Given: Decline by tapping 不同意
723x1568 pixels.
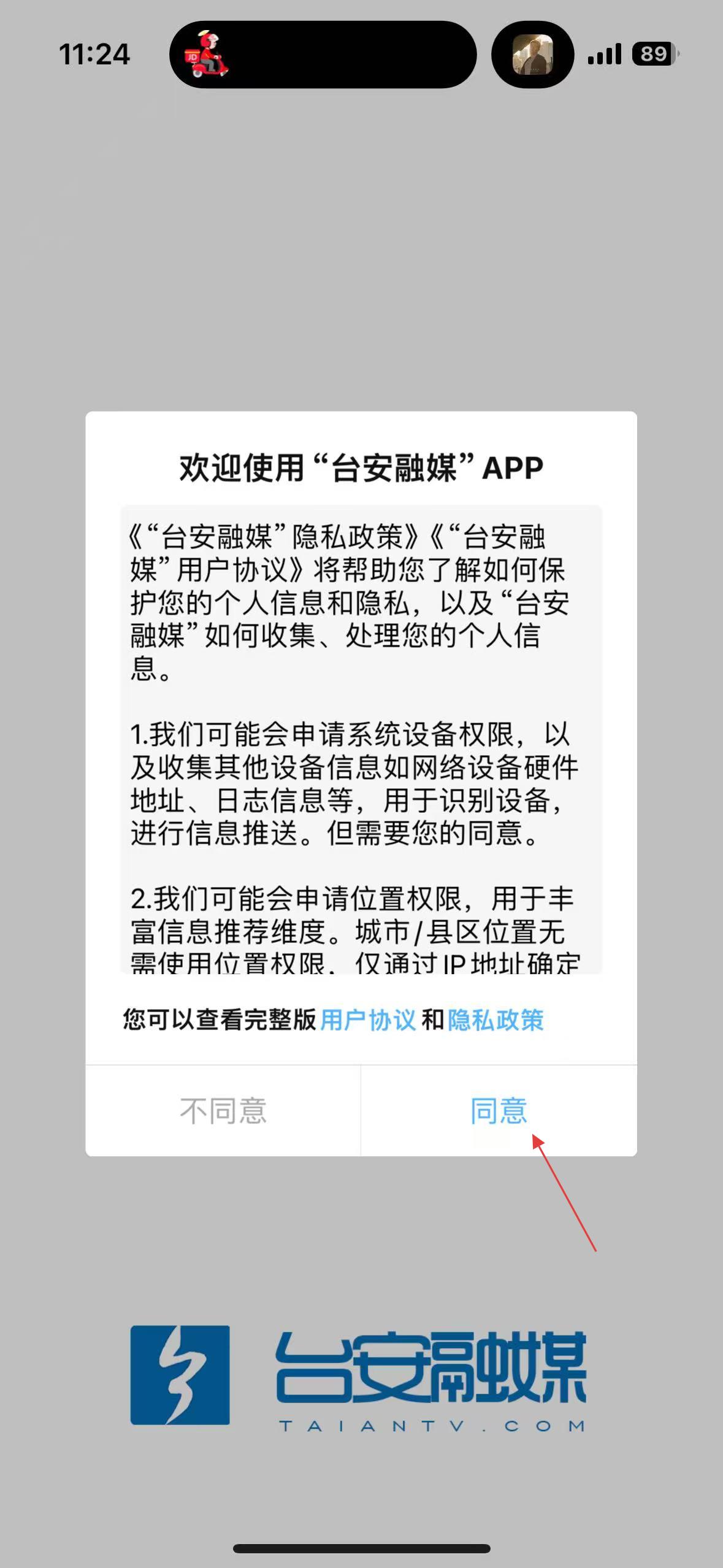Looking at the screenshot, I should click(223, 1111).
